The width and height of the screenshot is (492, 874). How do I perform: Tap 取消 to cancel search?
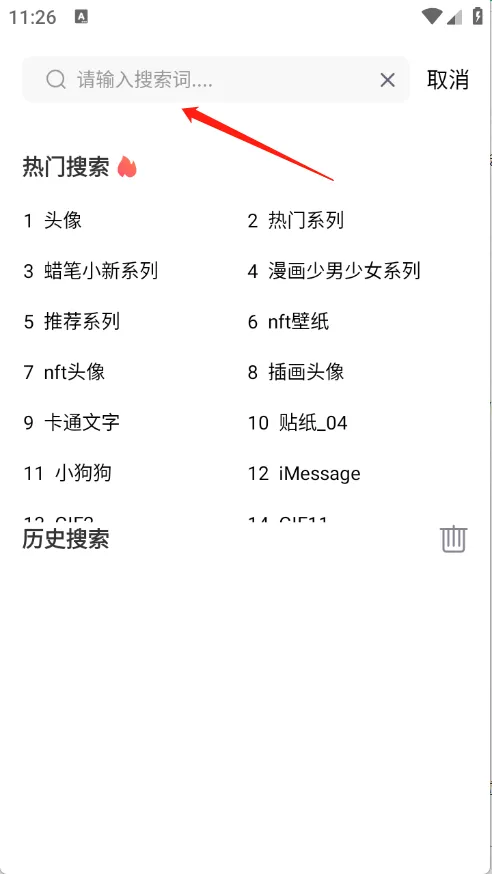[x=447, y=80]
